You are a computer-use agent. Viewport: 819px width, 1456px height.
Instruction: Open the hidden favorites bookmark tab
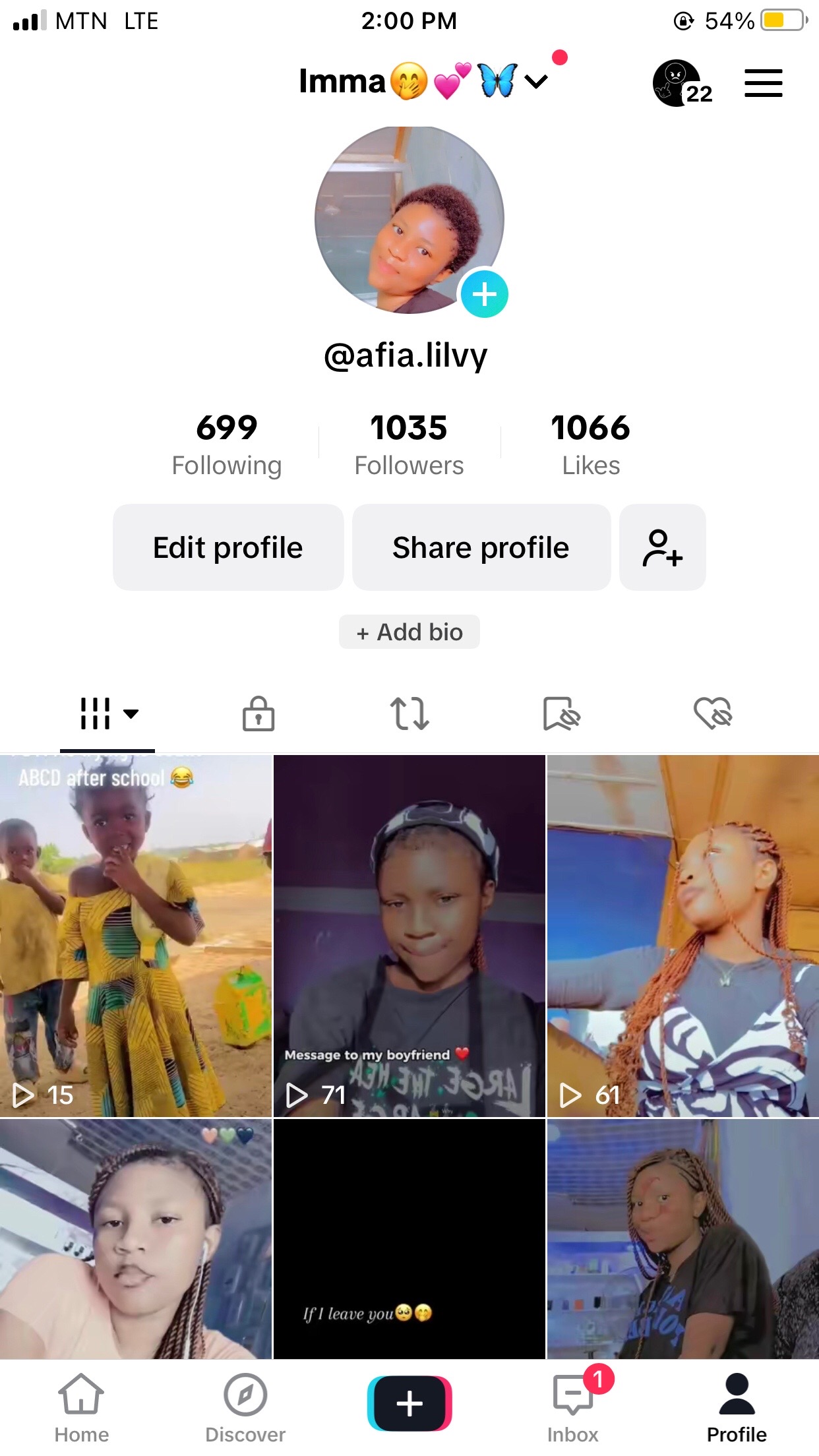561,713
